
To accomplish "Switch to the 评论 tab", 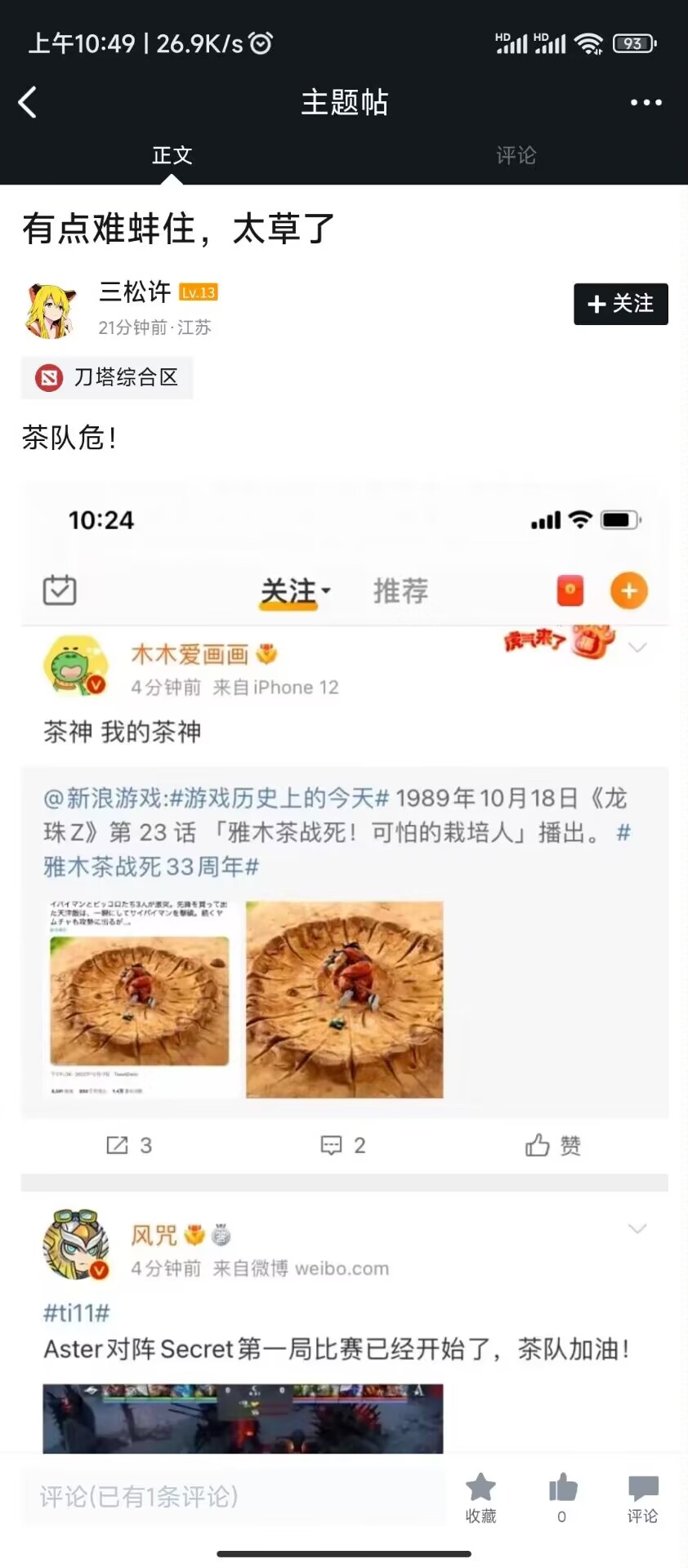I will click(516, 155).
